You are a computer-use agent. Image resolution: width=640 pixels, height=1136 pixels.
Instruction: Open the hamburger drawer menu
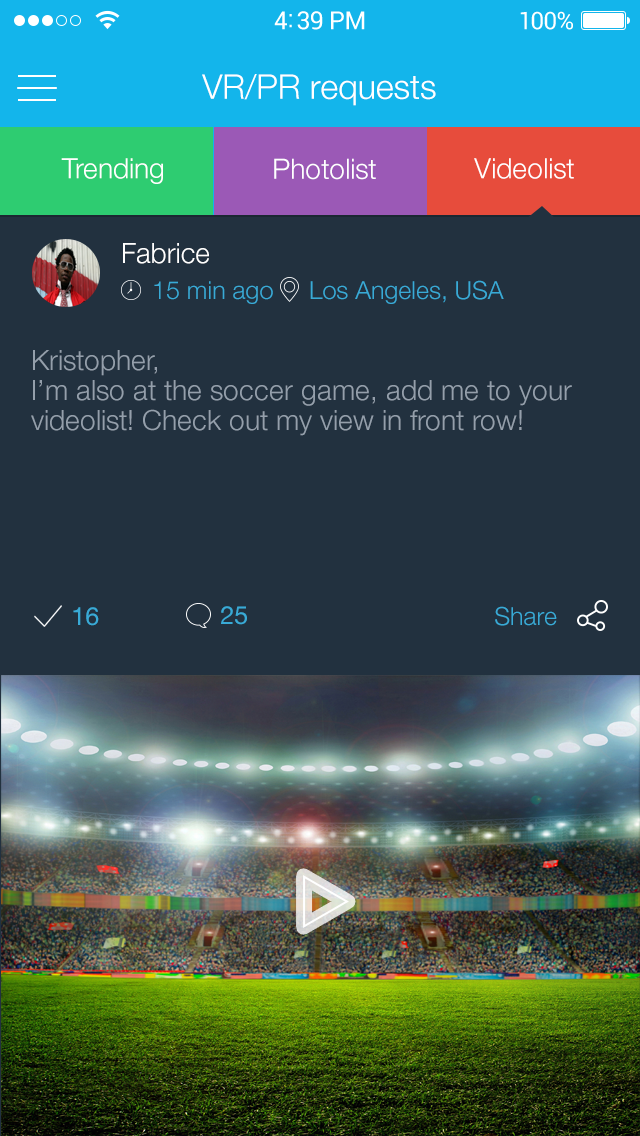(37, 88)
